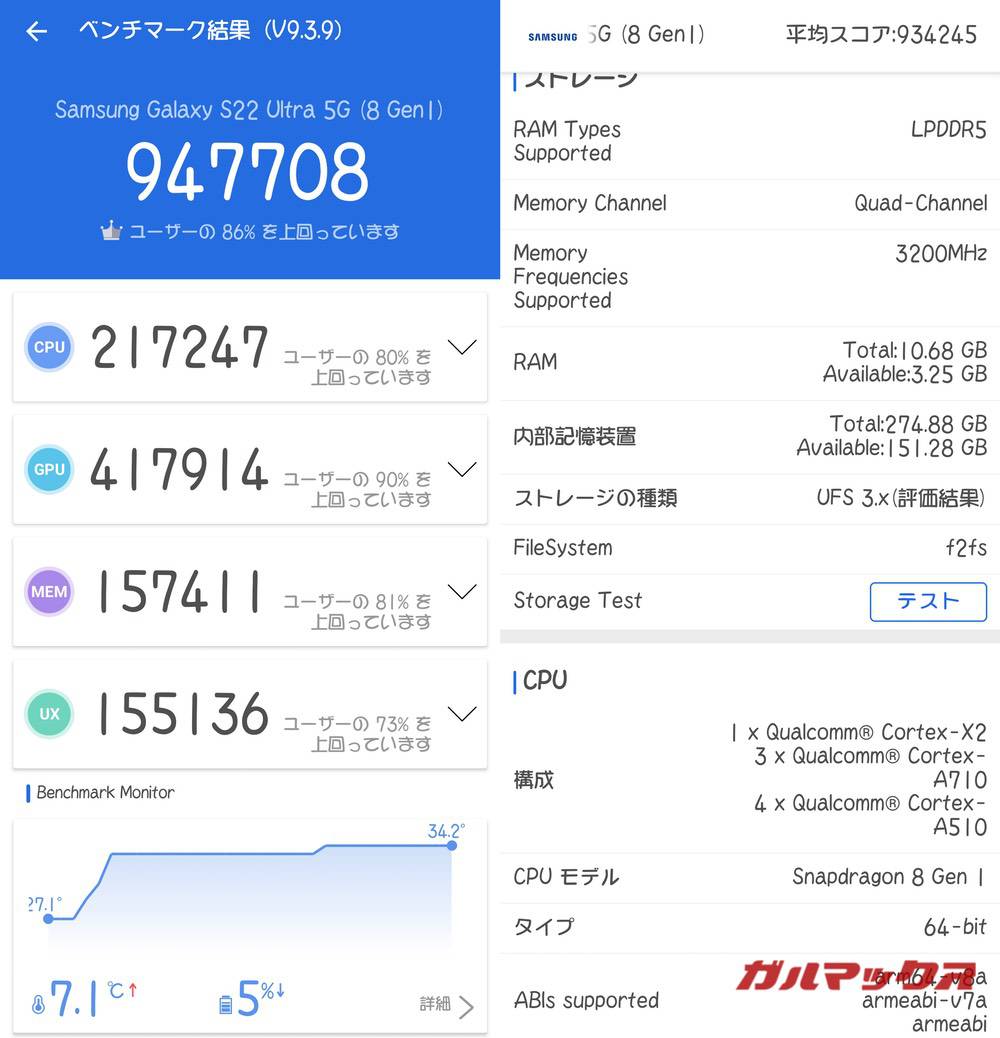Image resolution: width=1000 pixels, height=1038 pixels.
Task: Expand the MEM score details chevron
Action: point(462,591)
